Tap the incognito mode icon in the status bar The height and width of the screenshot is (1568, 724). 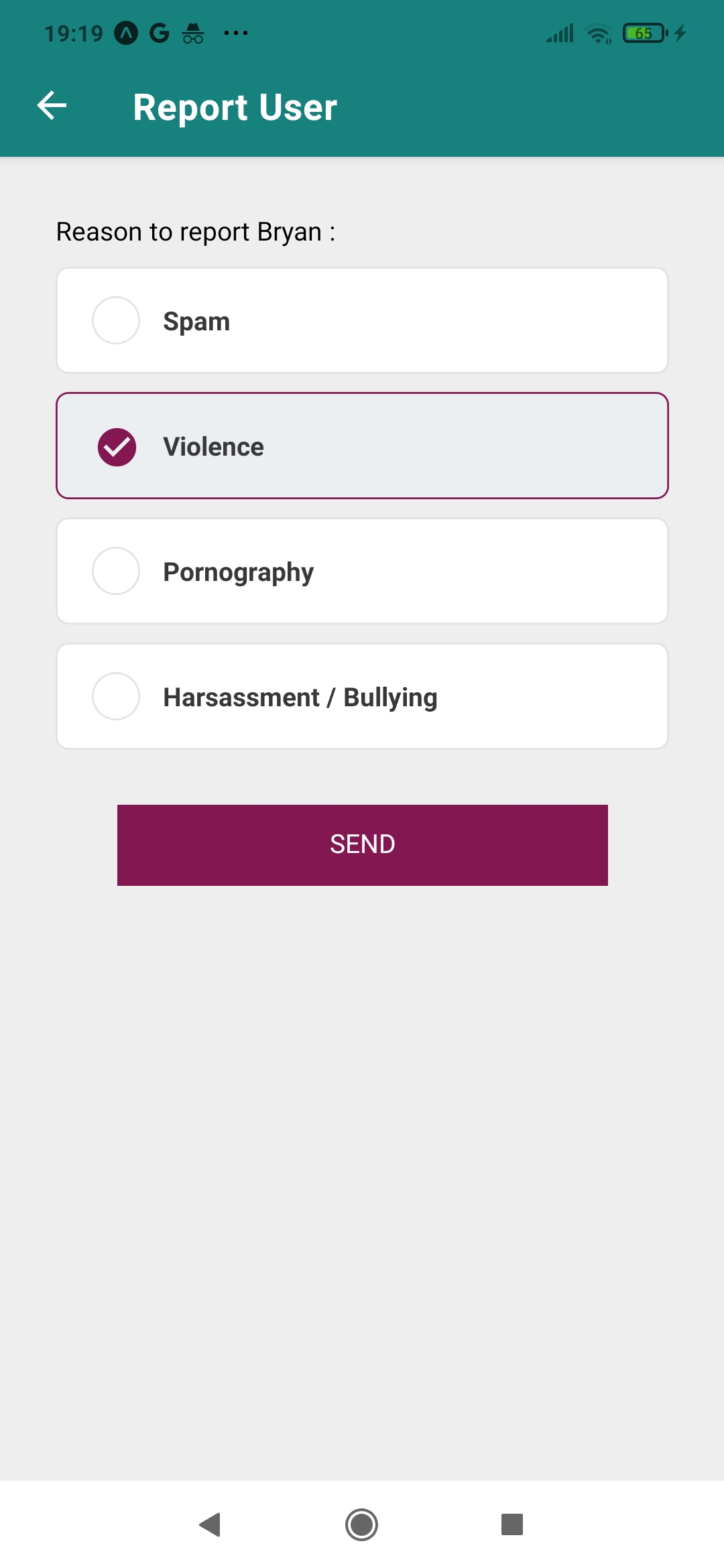coord(193,31)
